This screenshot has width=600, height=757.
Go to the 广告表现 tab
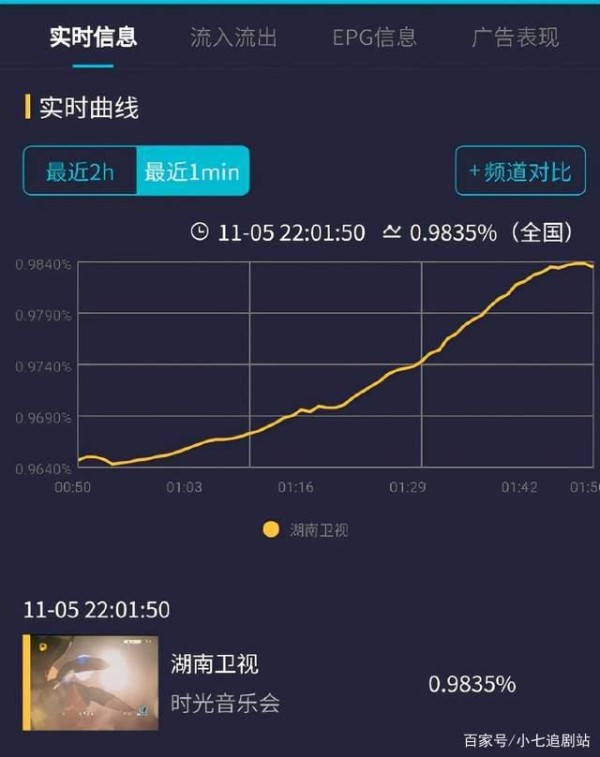(515, 38)
